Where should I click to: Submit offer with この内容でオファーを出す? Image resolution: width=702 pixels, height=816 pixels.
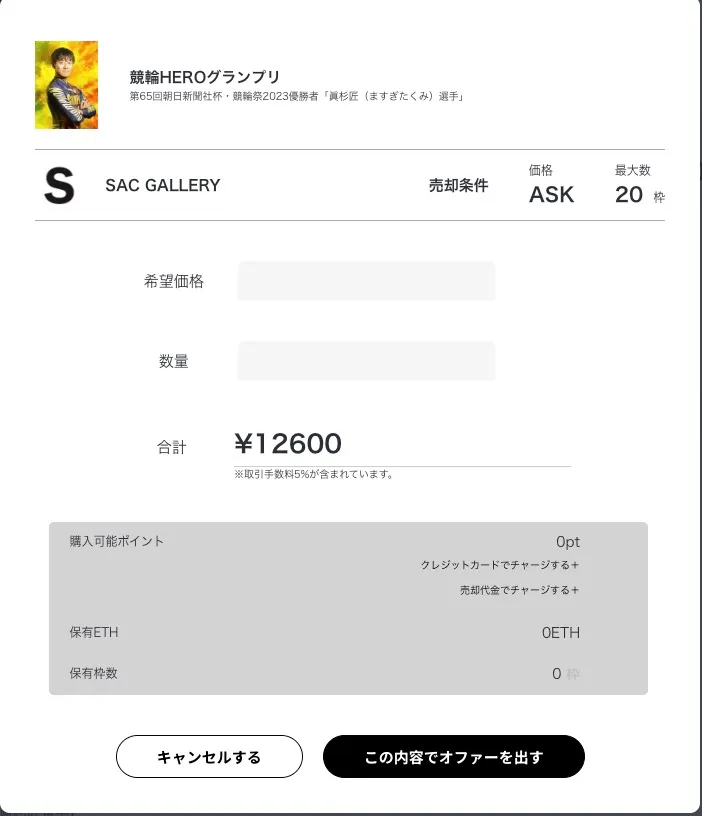pyautogui.click(x=453, y=757)
